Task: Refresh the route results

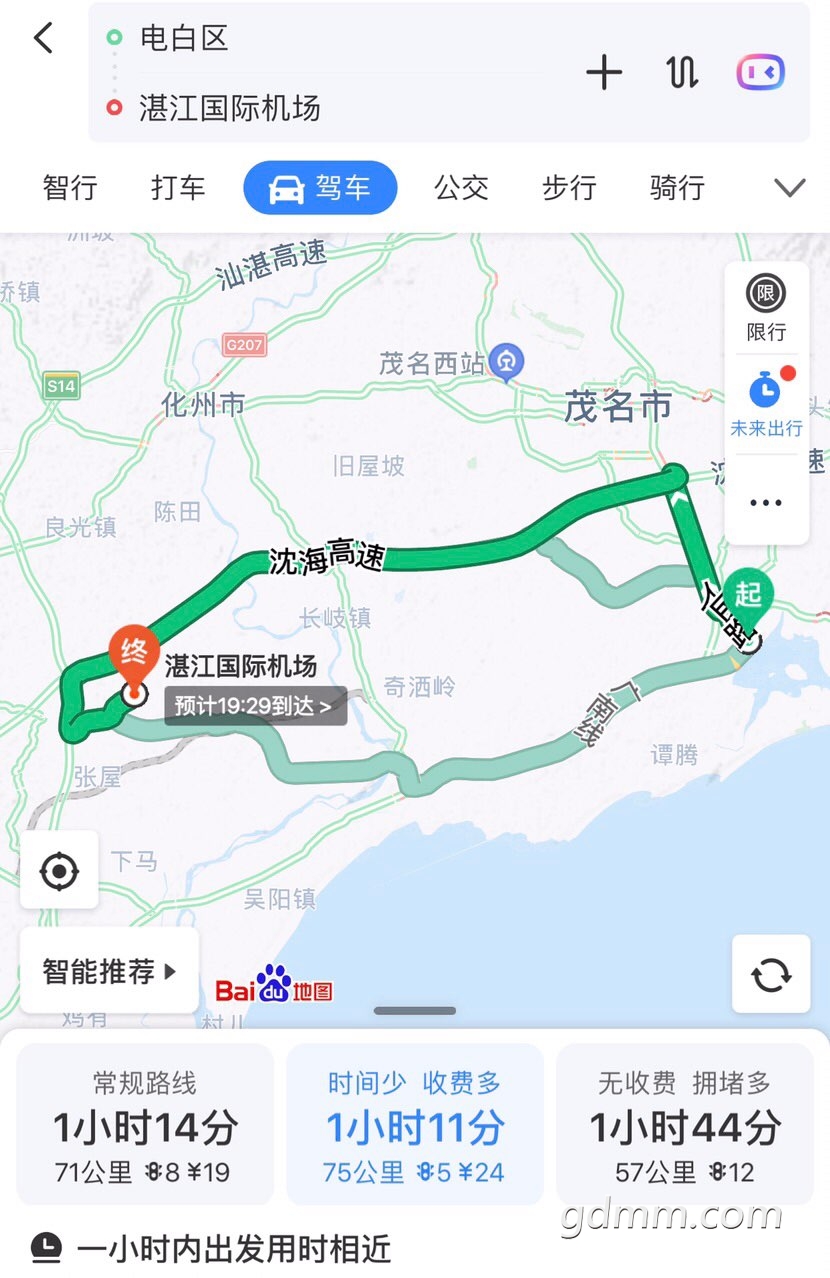Action: tap(770, 974)
